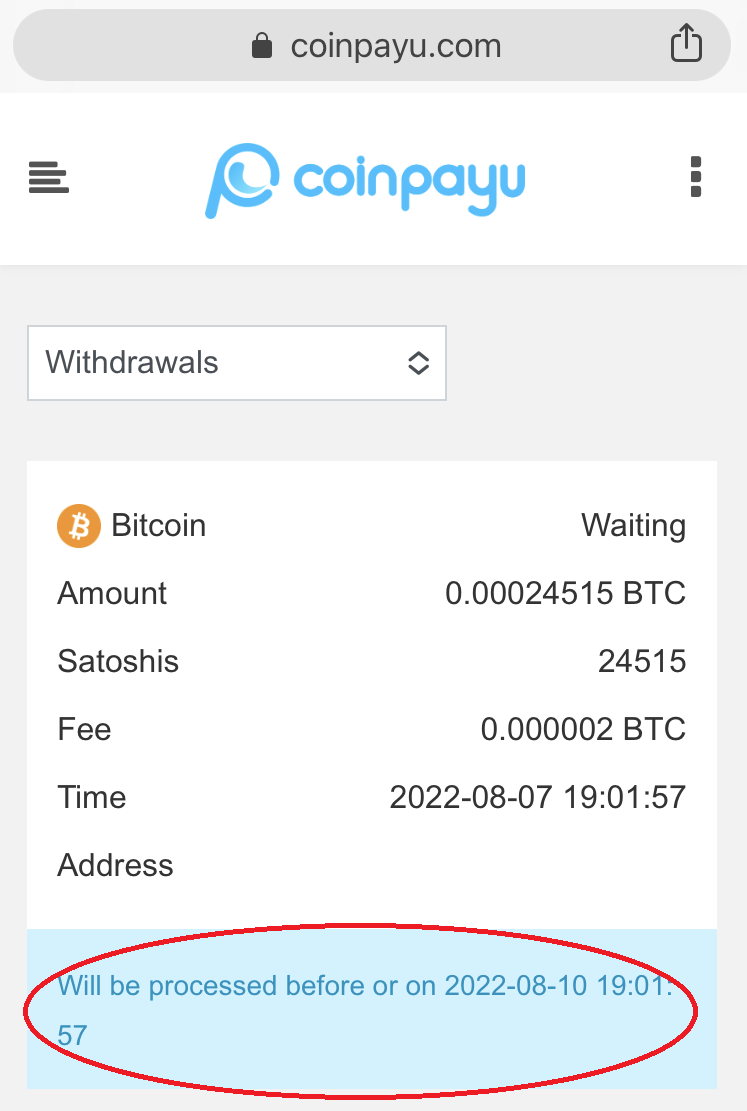Open the hamburger side menu
Image resolution: width=747 pixels, height=1111 pixels.
pyautogui.click(x=49, y=177)
